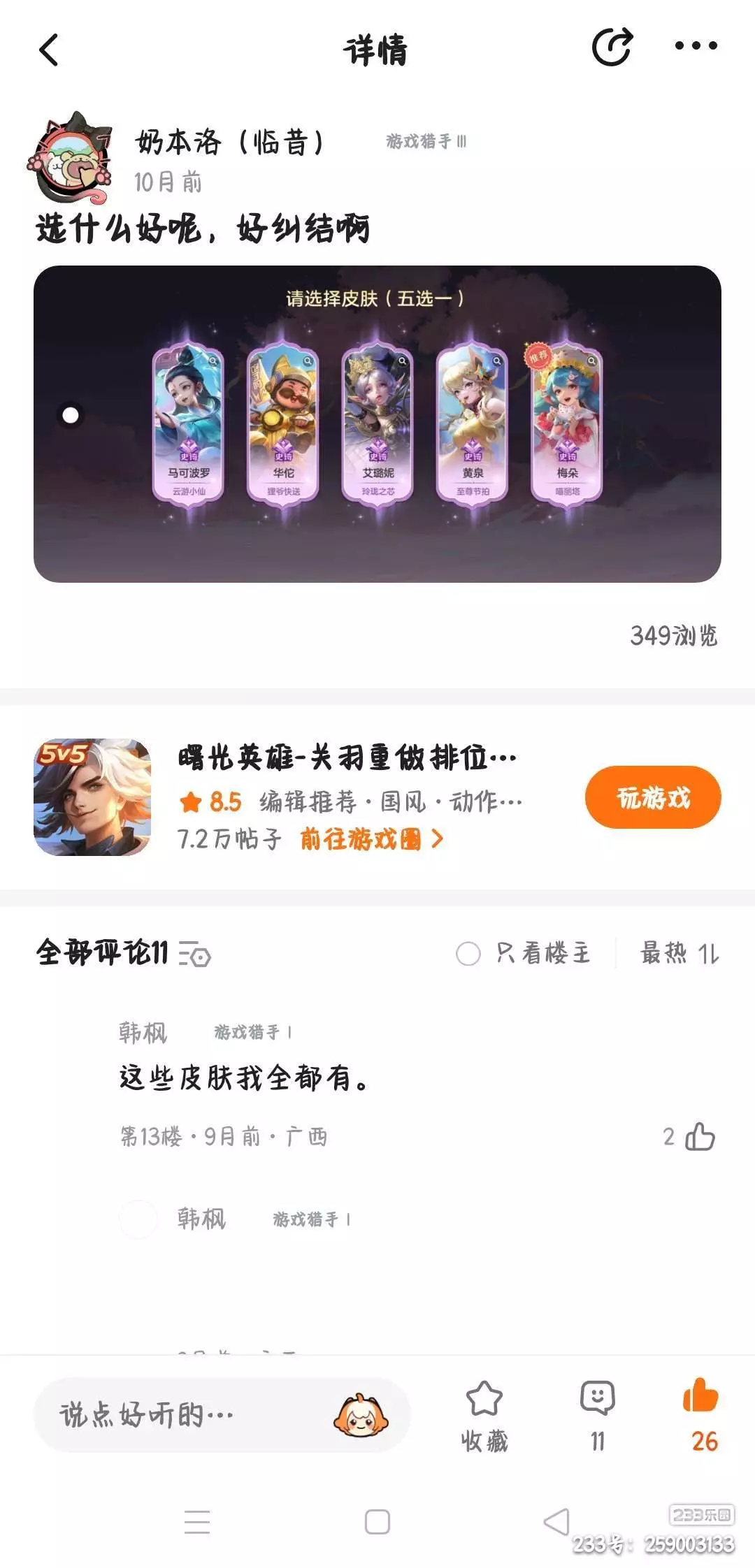Tap the 说点好听的 comment input box
Screen dimensions: 755x1568
[x=182, y=1415]
